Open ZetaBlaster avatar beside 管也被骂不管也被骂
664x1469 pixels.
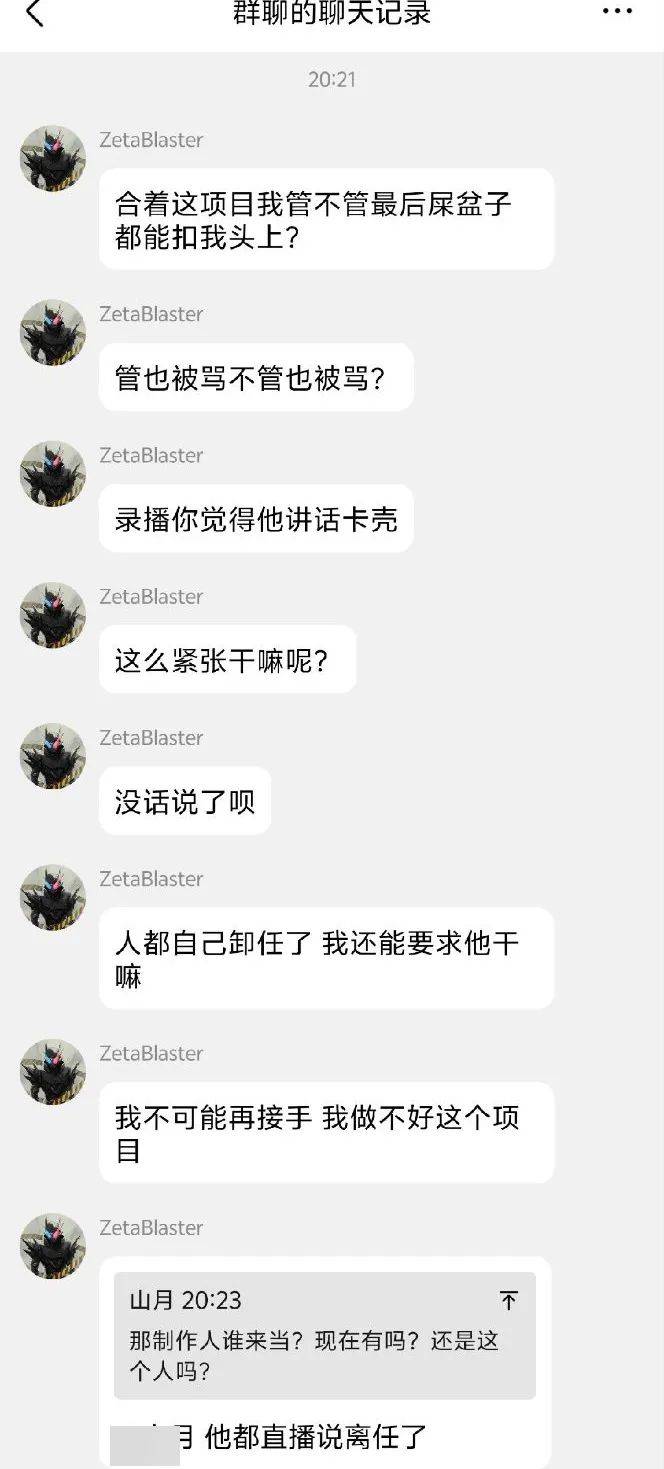coord(53,332)
